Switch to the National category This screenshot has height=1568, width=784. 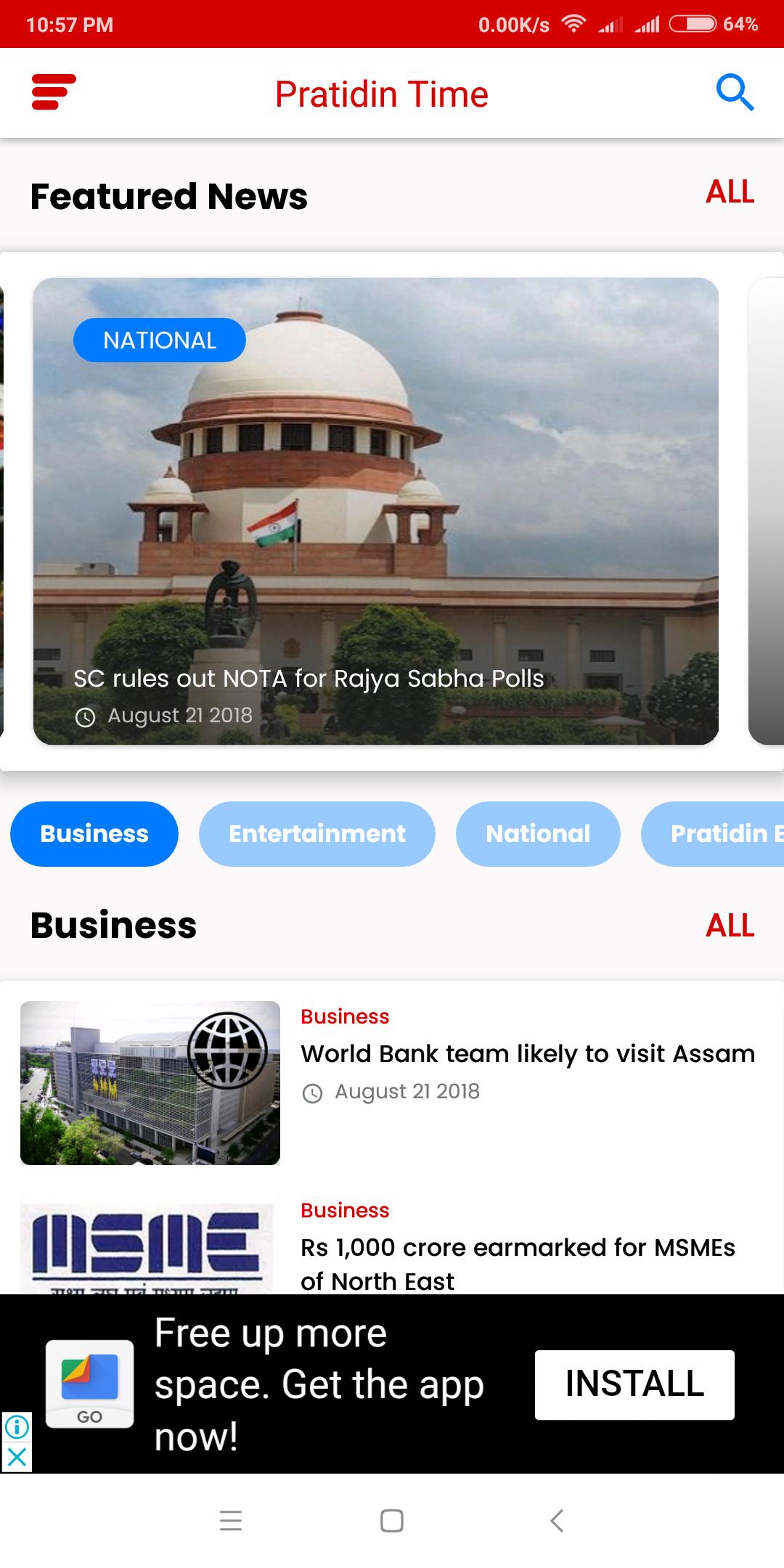pyautogui.click(x=538, y=833)
